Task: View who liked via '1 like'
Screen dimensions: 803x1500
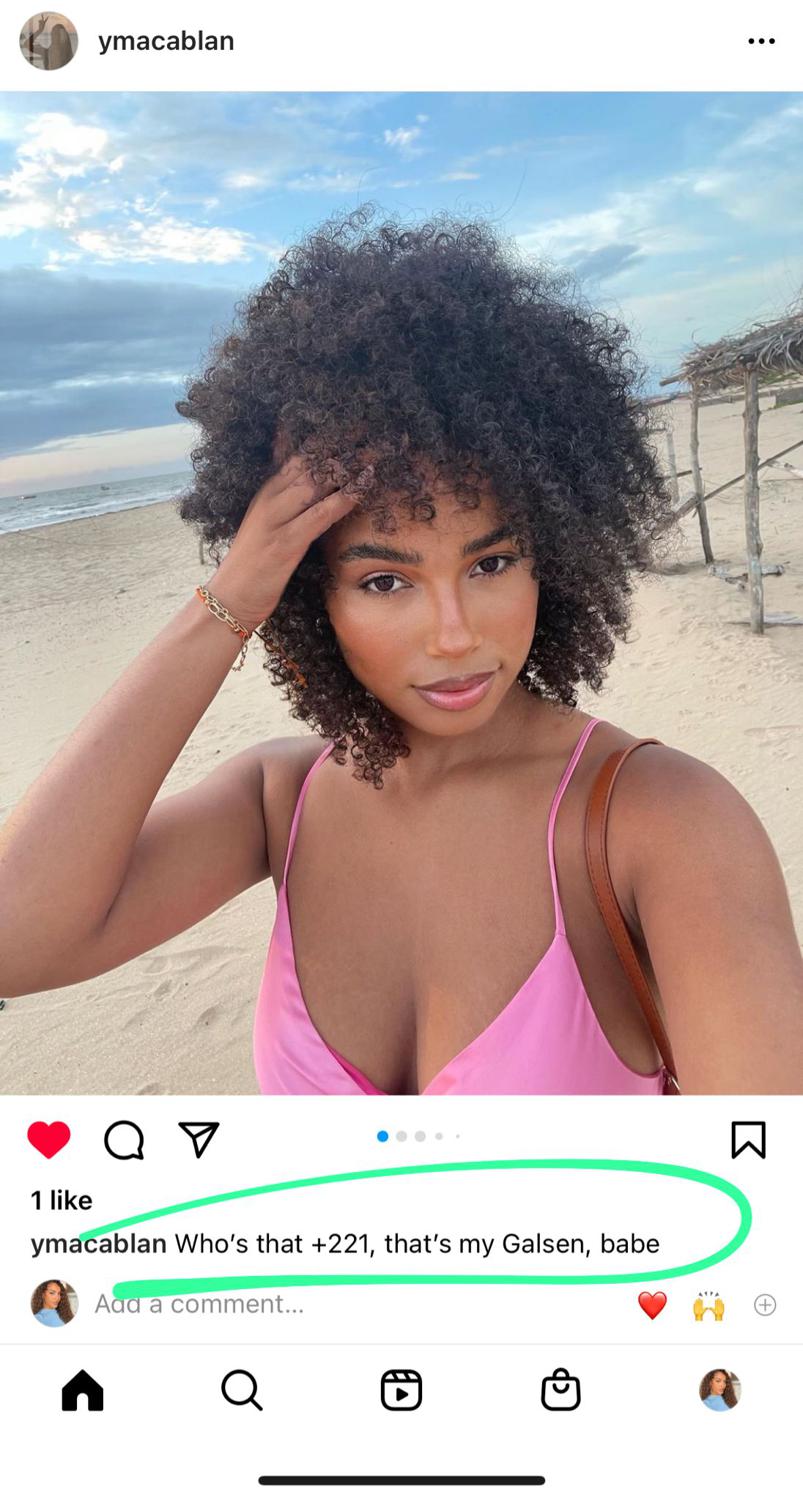Action: [61, 1200]
